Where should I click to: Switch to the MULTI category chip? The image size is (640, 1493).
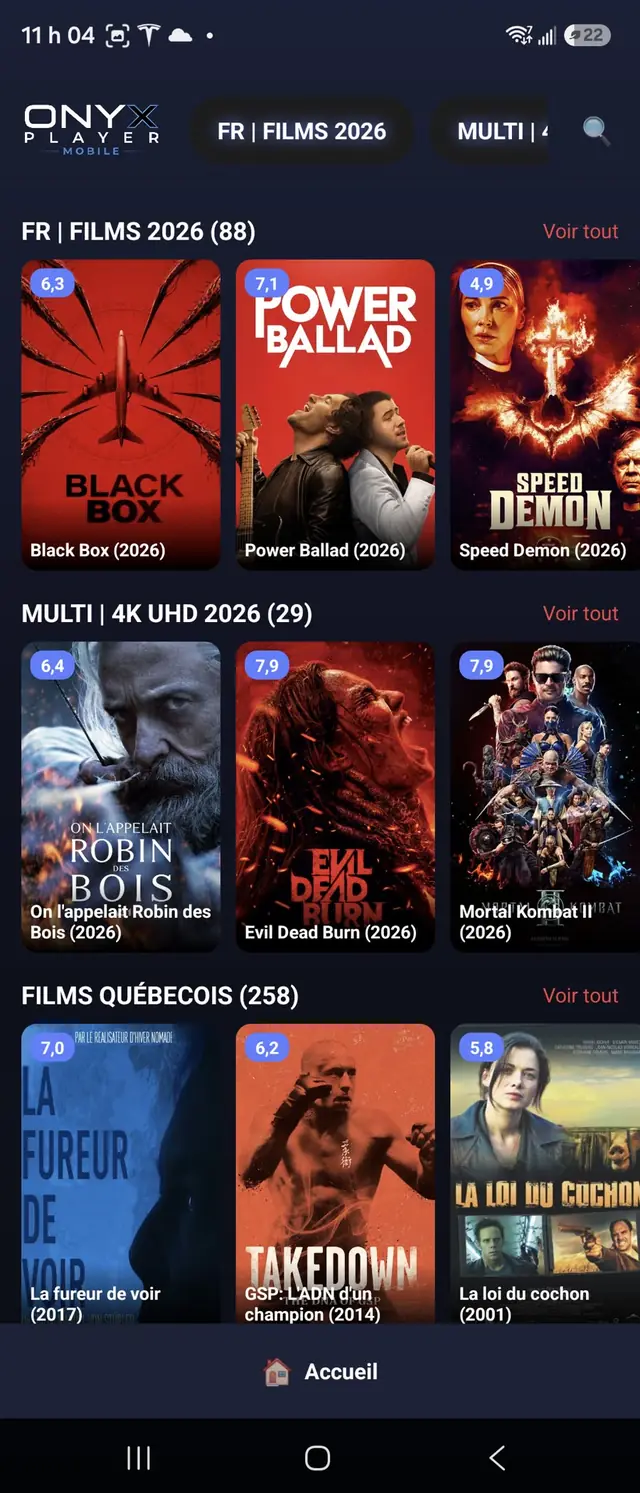pos(491,131)
